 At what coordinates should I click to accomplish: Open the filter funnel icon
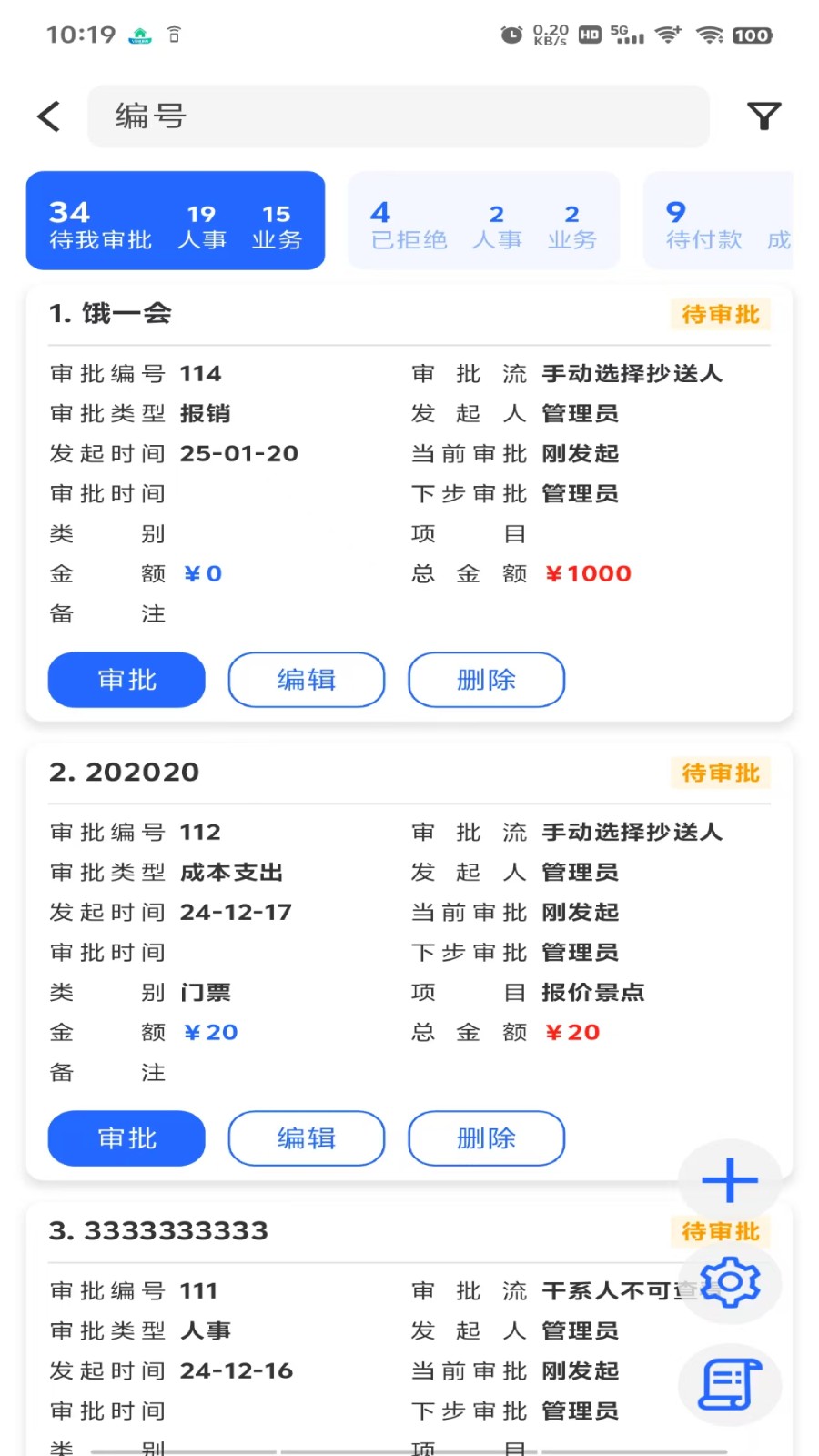pyautogui.click(x=763, y=116)
